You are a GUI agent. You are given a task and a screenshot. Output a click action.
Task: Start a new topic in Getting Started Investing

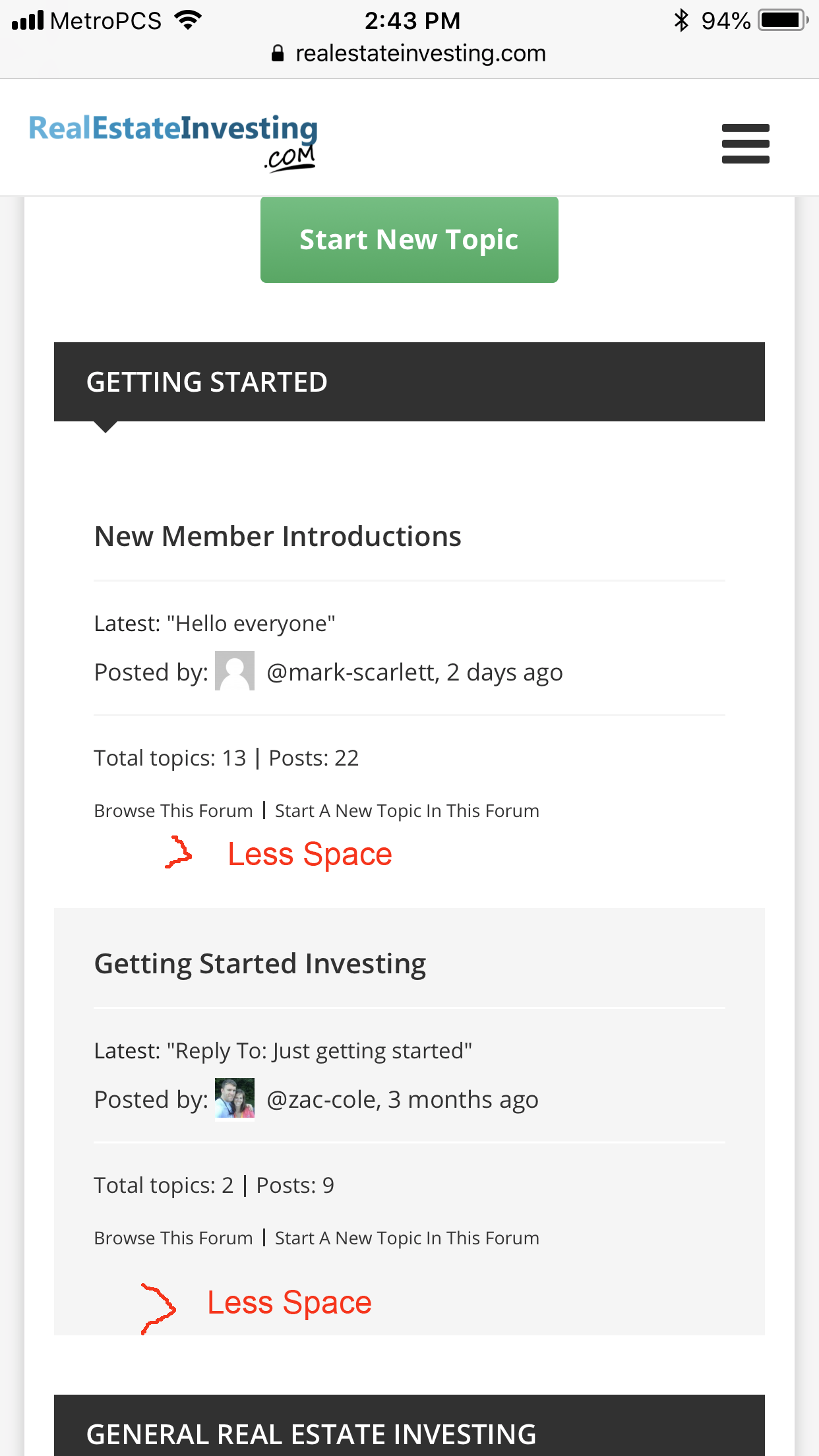click(407, 1238)
